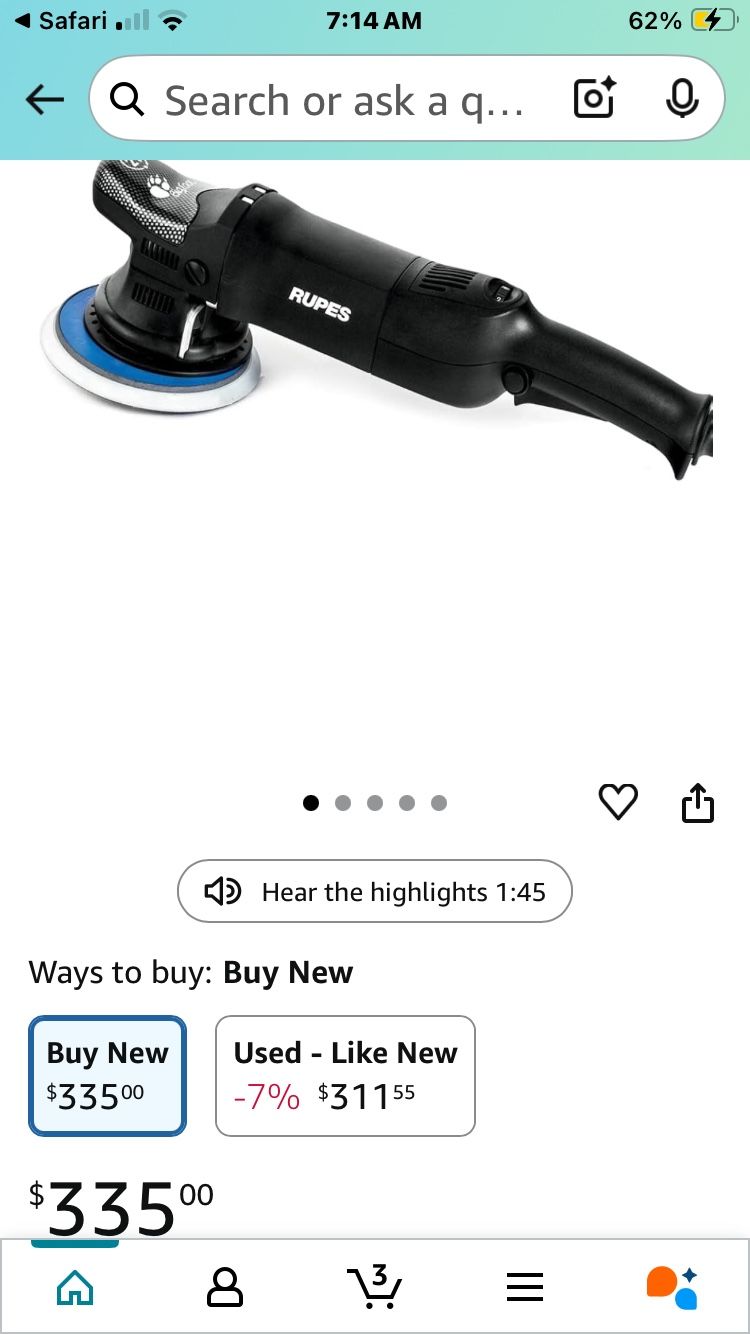Open your account profile
This screenshot has width=750, height=1334.
click(x=225, y=1287)
